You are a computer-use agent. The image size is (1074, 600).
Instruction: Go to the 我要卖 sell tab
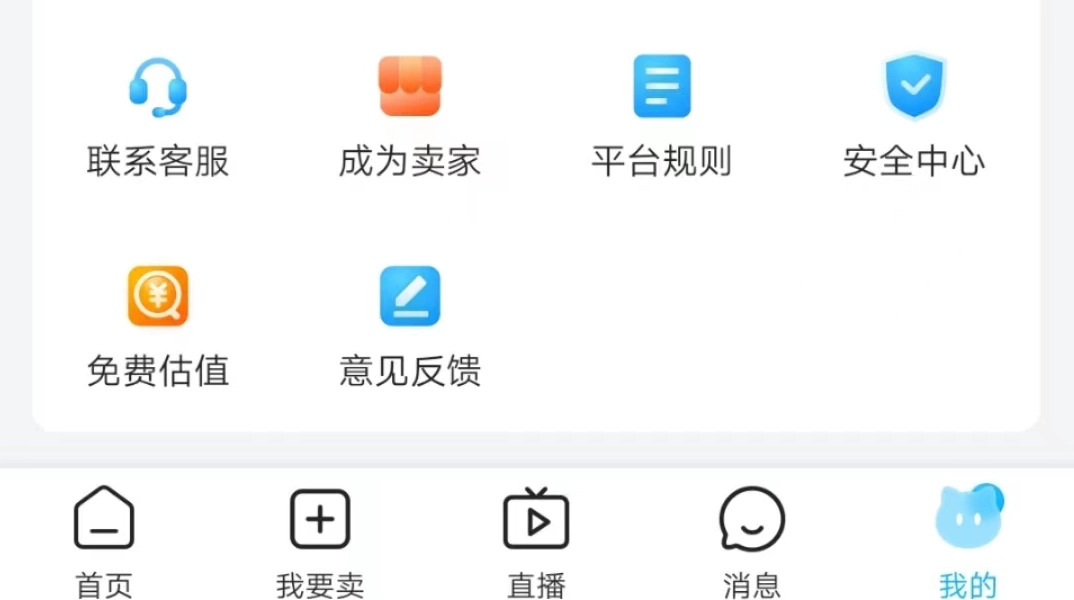click(320, 540)
